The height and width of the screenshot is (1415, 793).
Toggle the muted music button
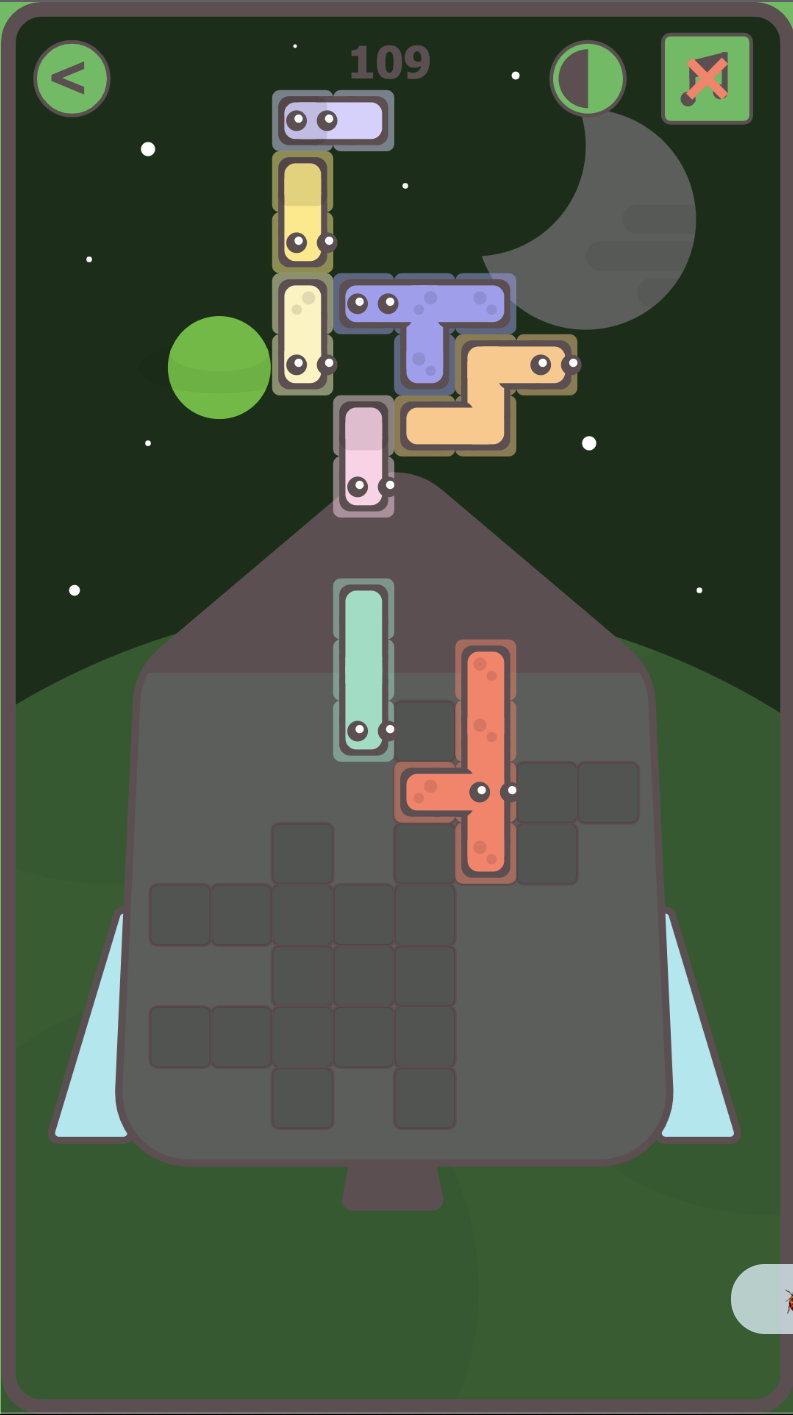click(x=706, y=79)
